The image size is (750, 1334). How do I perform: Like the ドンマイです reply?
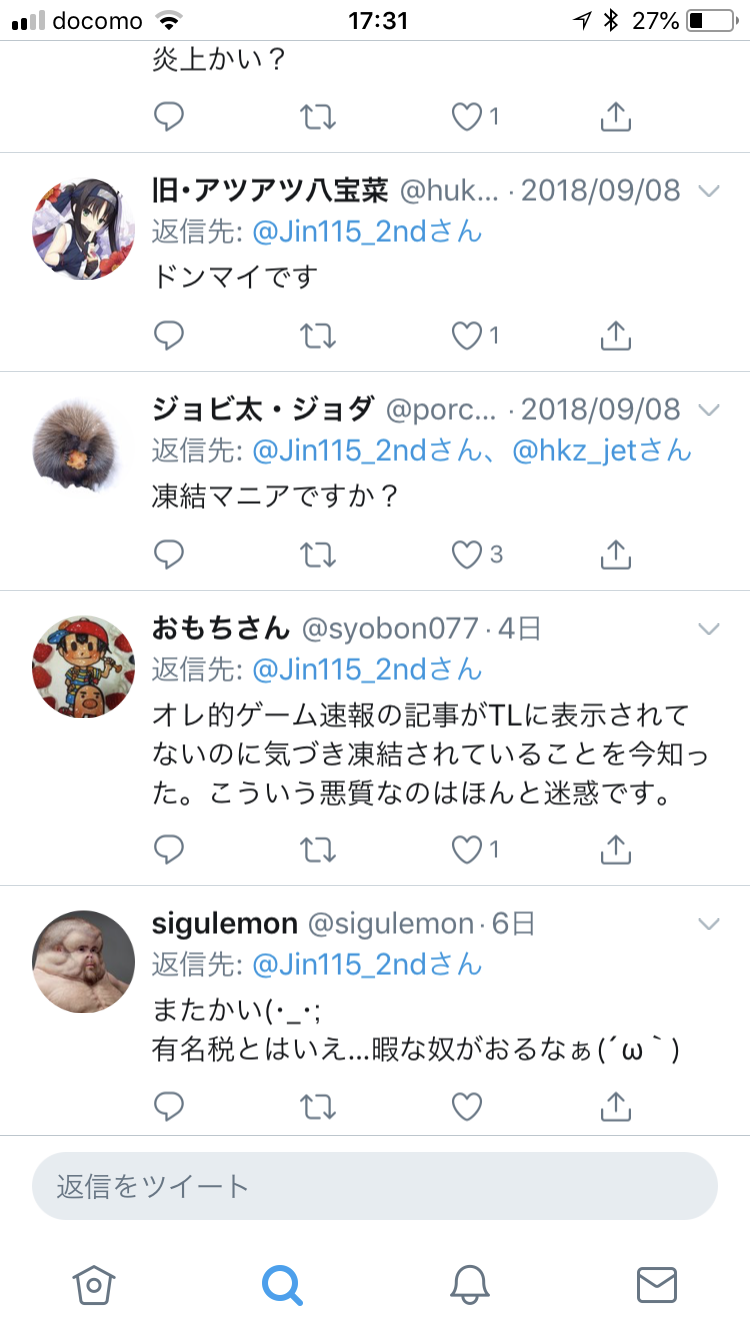click(467, 336)
